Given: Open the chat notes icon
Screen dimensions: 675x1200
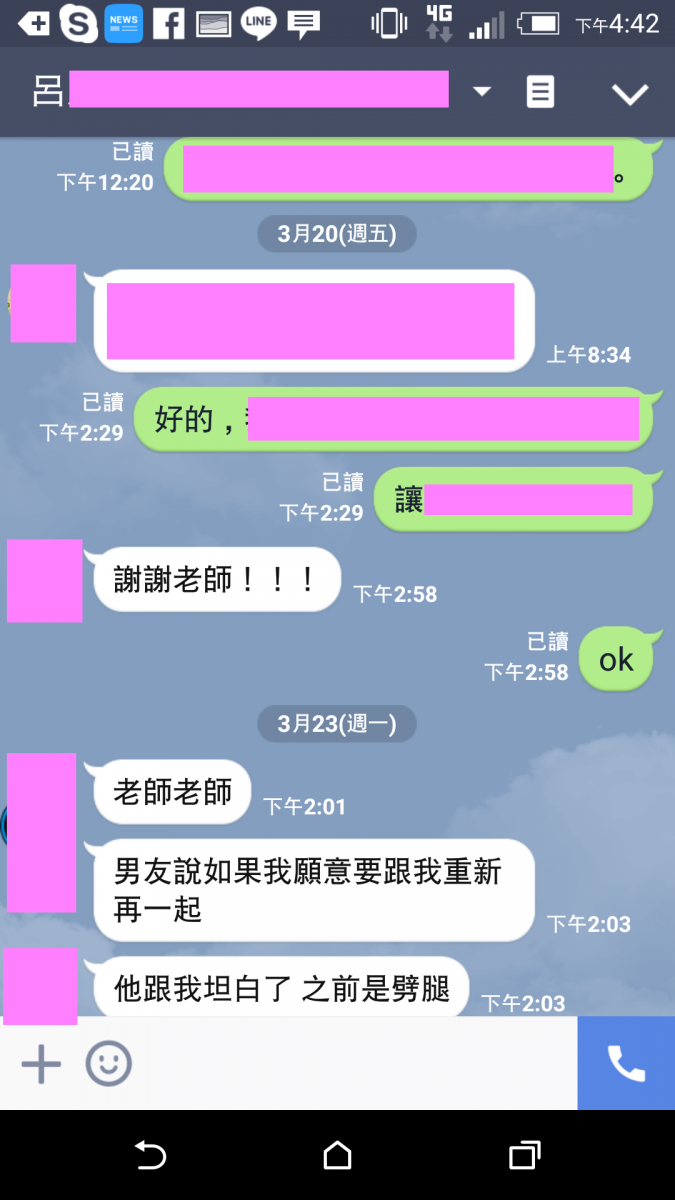Looking at the screenshot, I should [x=540, y=93].
